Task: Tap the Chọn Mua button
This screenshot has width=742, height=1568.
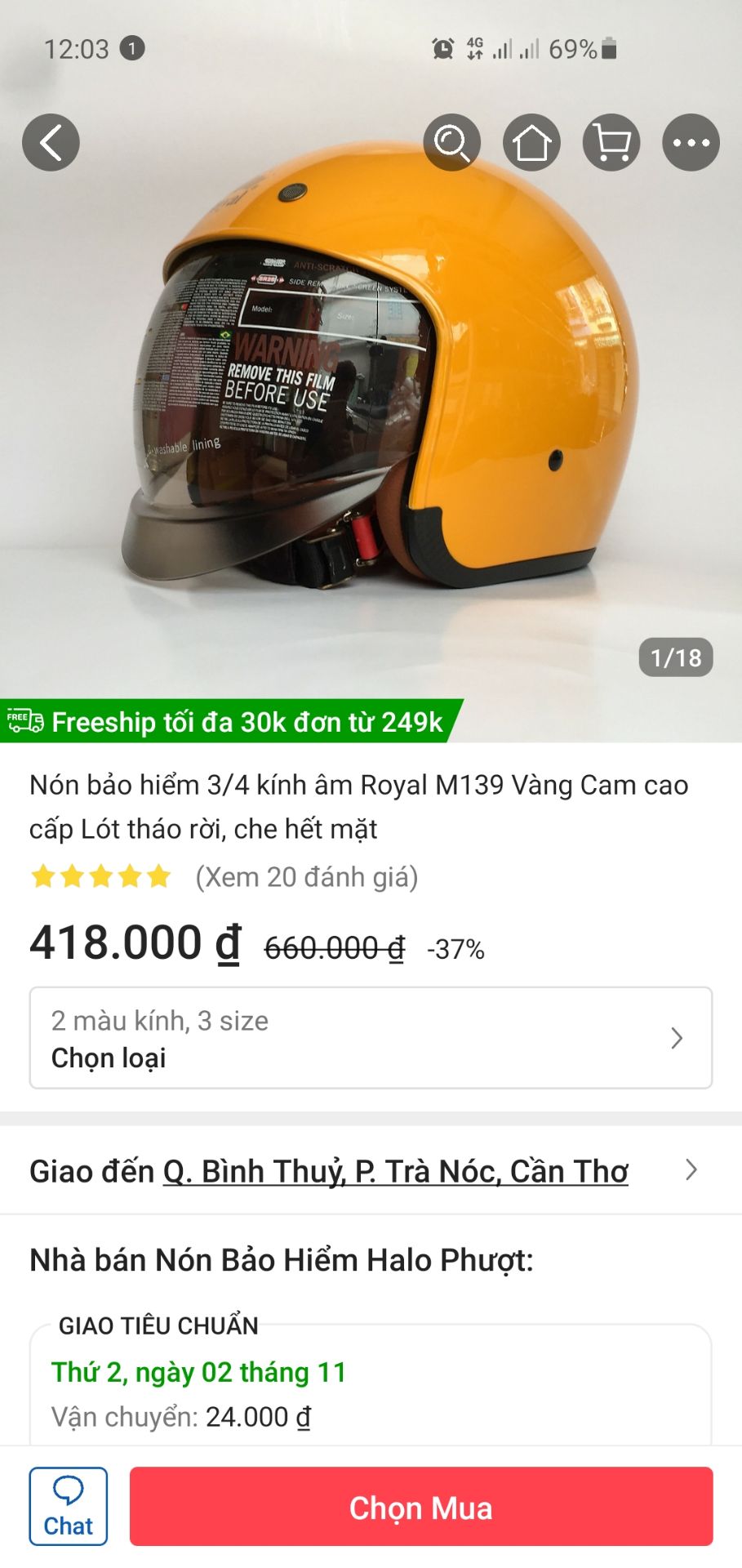Action: [x=420, y=1507]
